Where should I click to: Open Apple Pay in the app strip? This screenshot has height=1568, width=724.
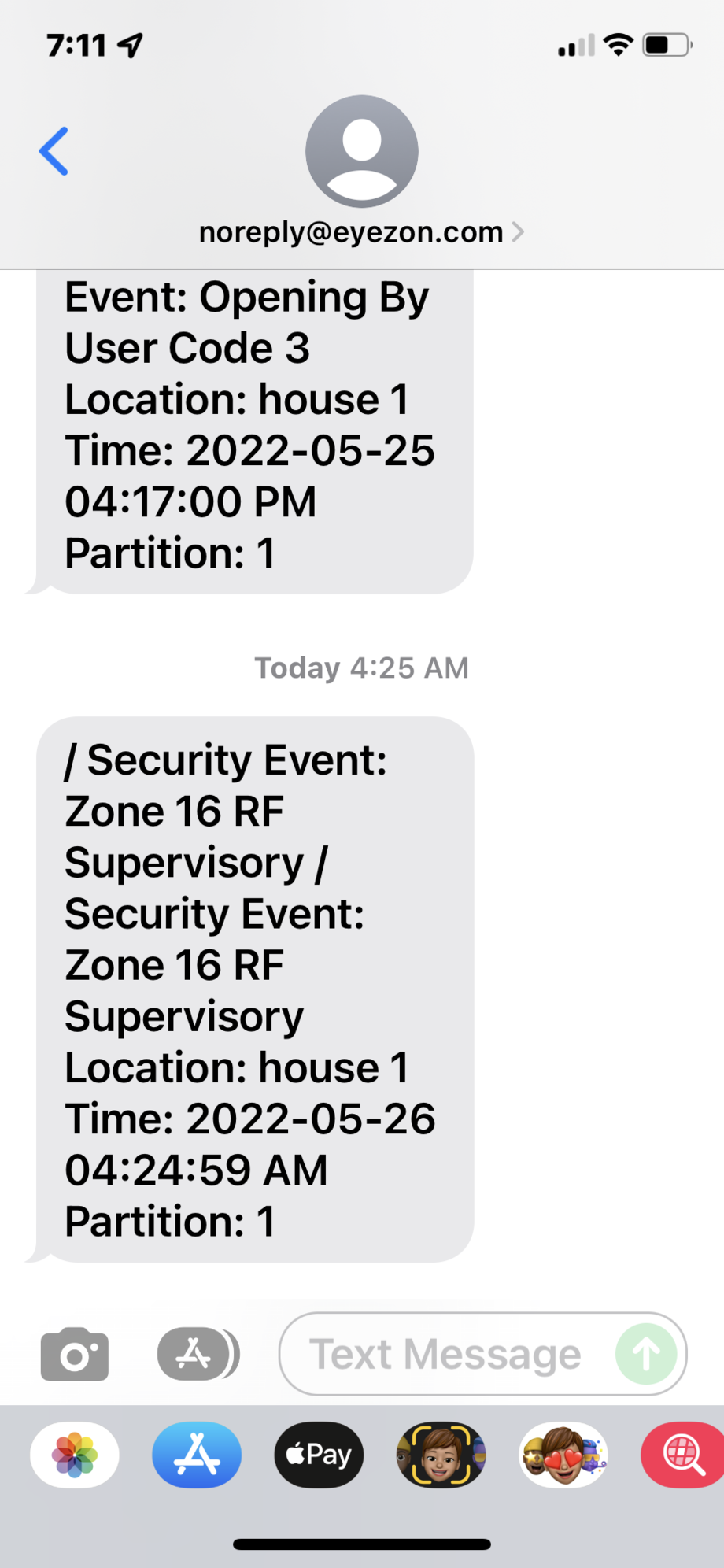click(319, 1455)
